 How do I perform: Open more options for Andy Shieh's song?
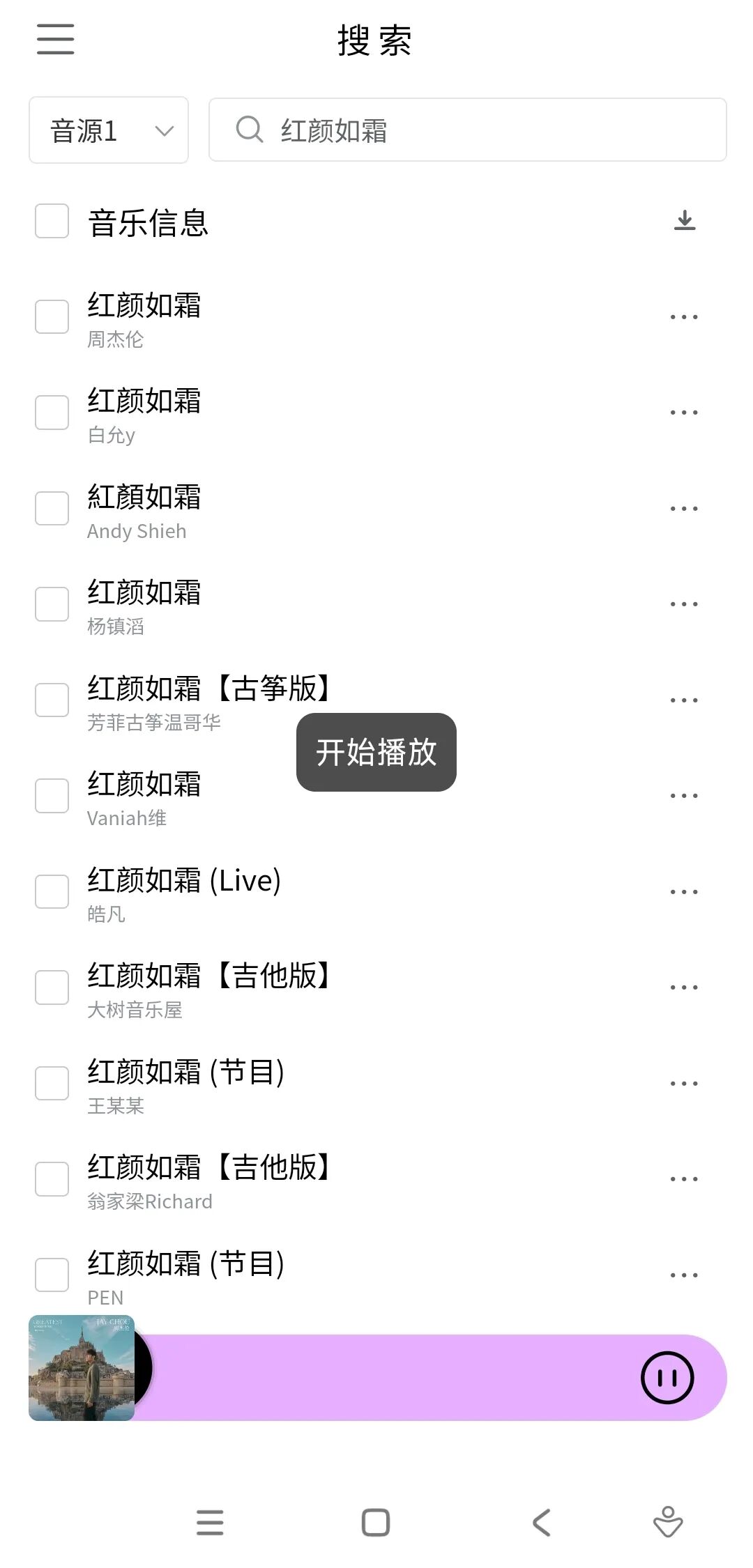[683, 509]
